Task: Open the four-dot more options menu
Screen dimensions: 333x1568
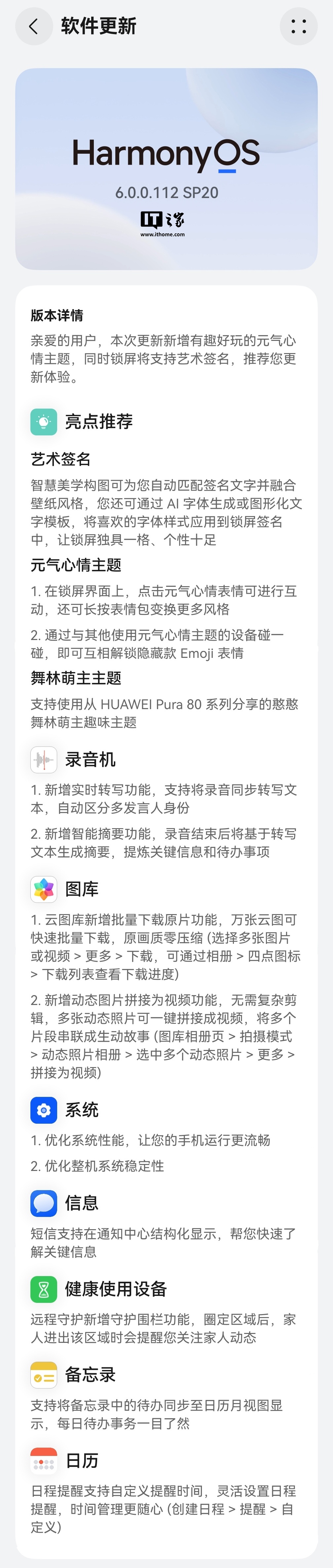Action: click(x=298, y=26)
